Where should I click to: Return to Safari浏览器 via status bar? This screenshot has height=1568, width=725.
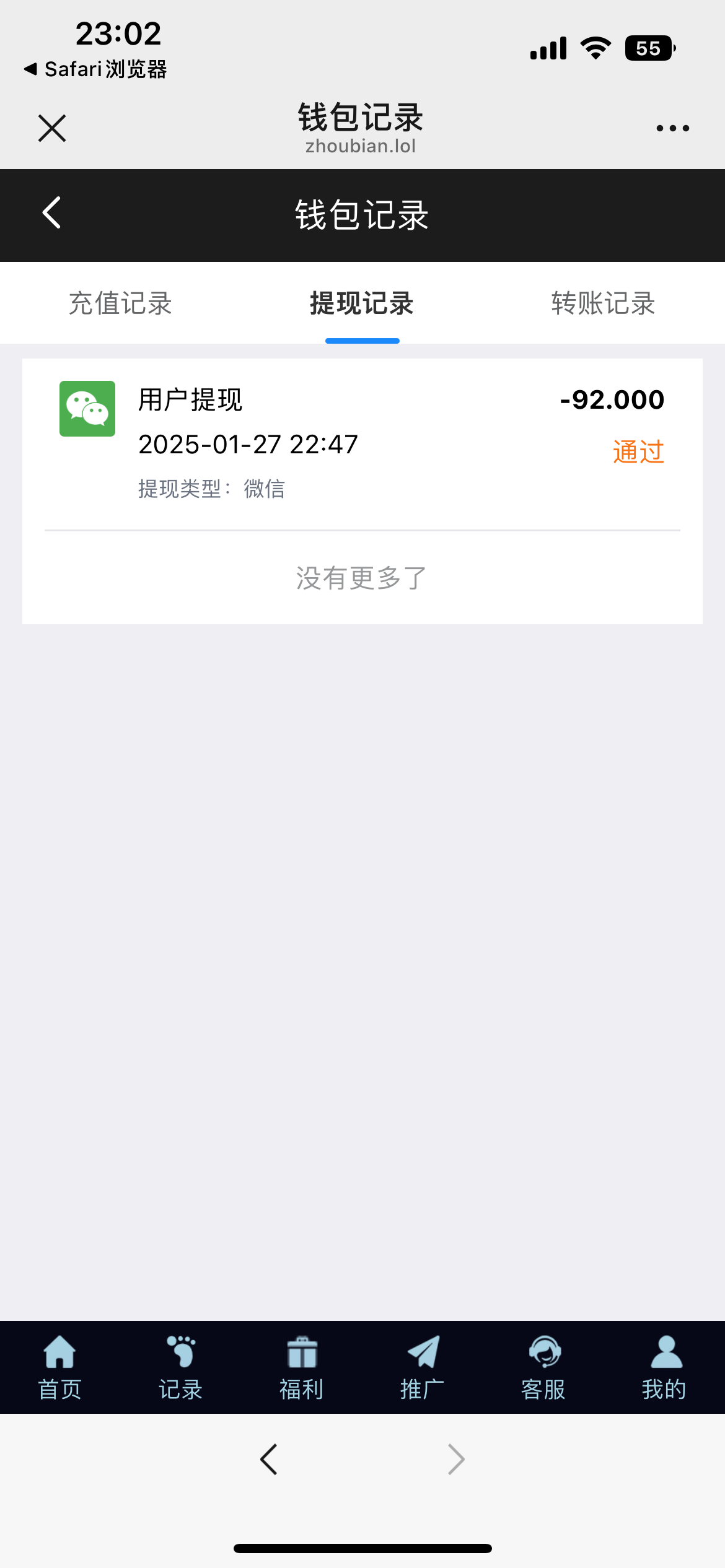click(x=96, y=69)
